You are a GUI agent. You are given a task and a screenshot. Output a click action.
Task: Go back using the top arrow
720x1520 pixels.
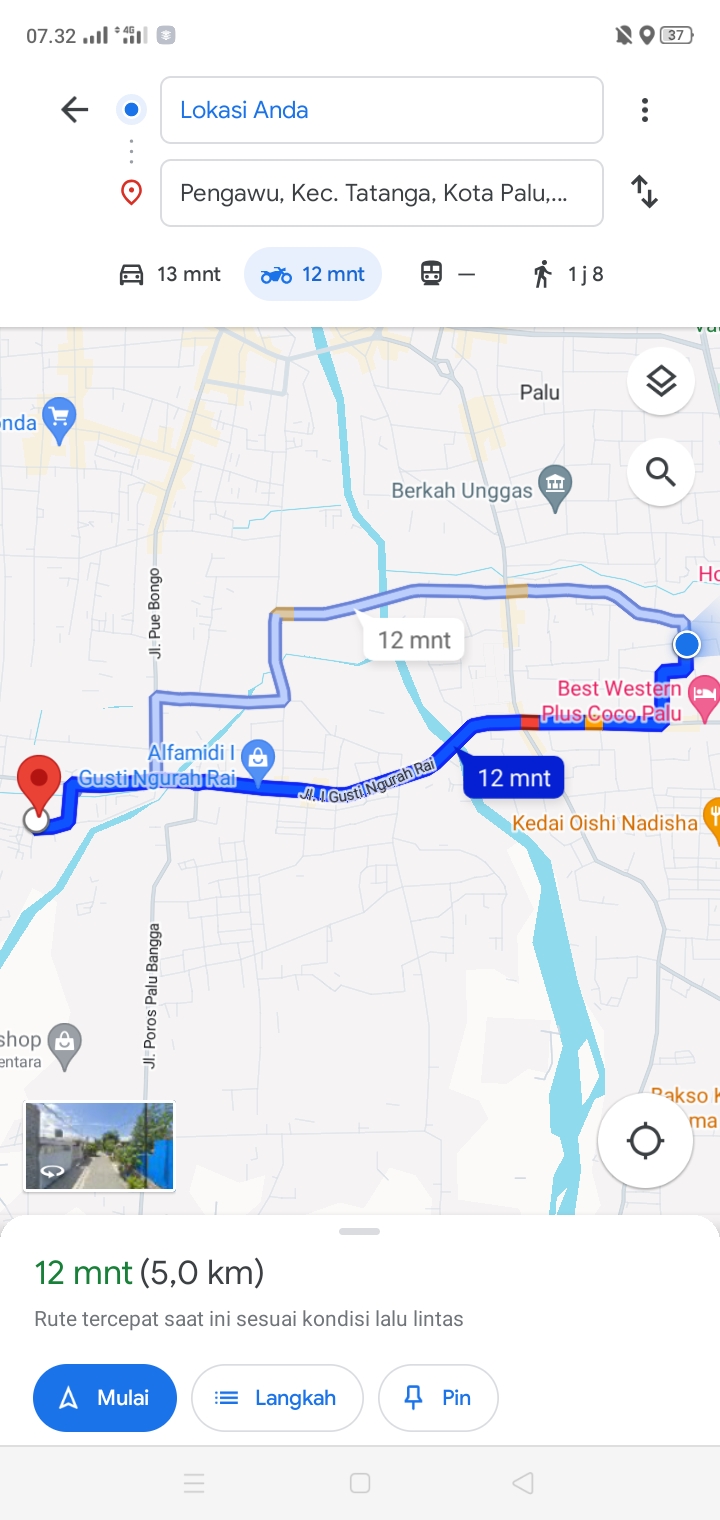[x=75, y=110]
